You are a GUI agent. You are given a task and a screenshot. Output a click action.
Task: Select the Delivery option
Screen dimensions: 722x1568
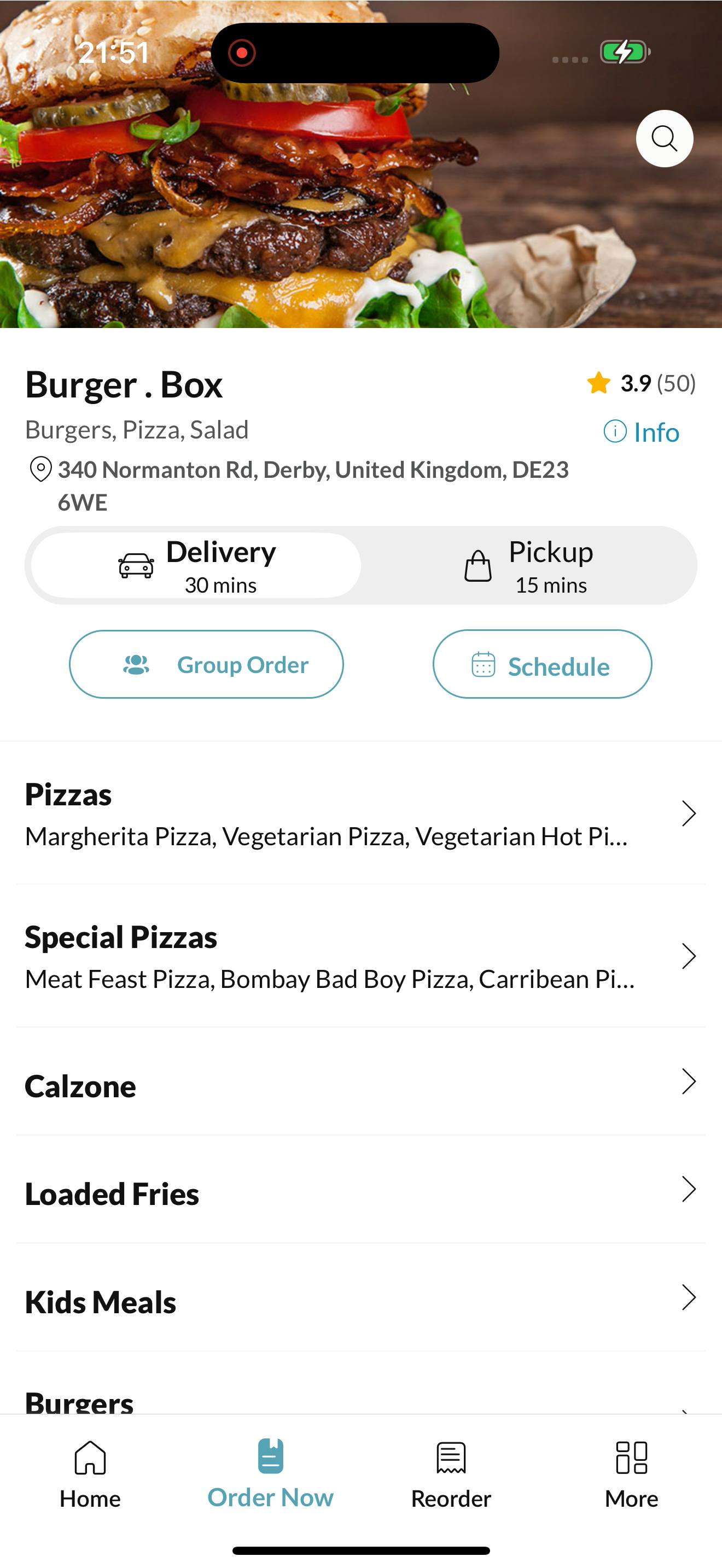(196, 565)
